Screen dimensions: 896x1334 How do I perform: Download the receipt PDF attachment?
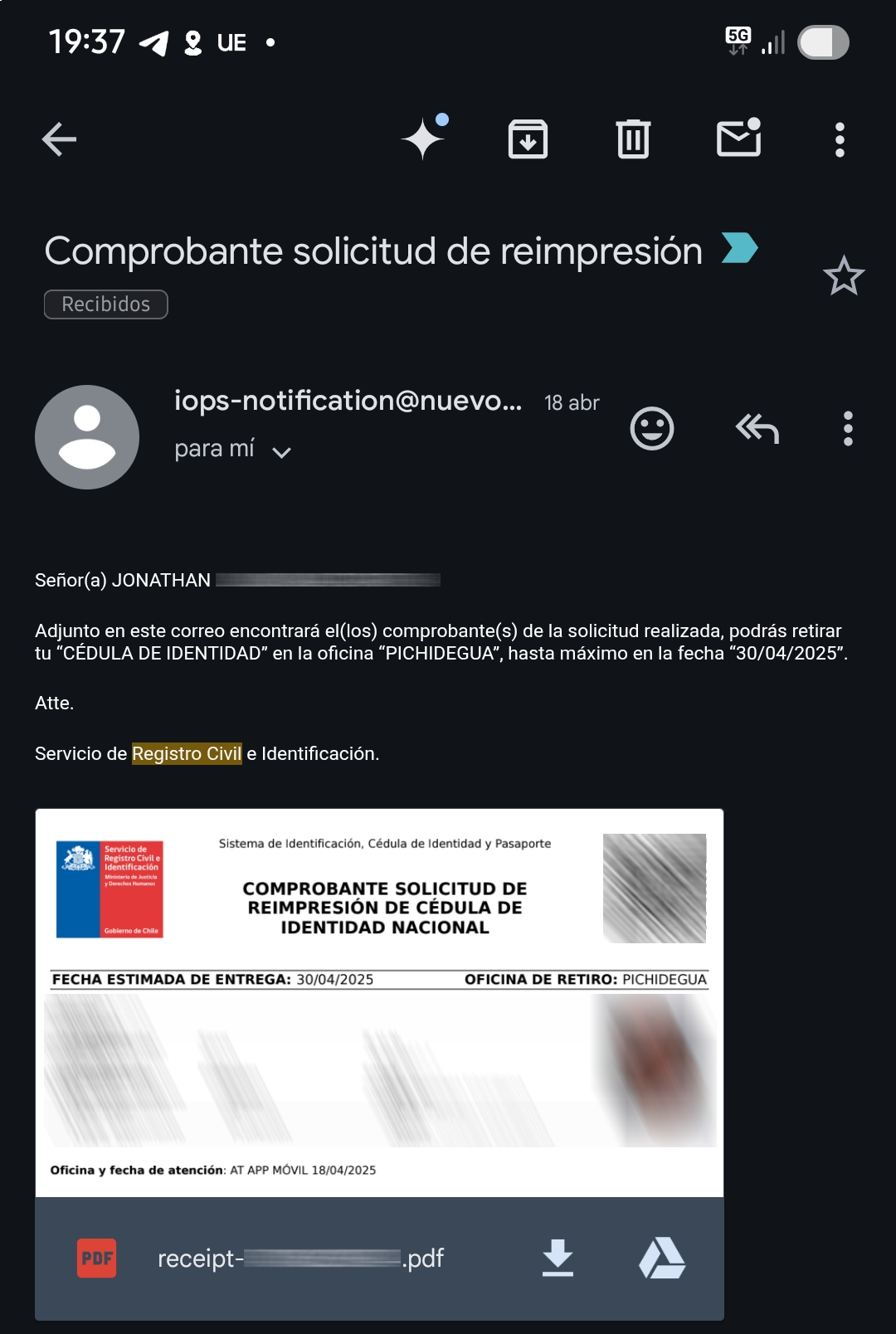coord(558,1258)
